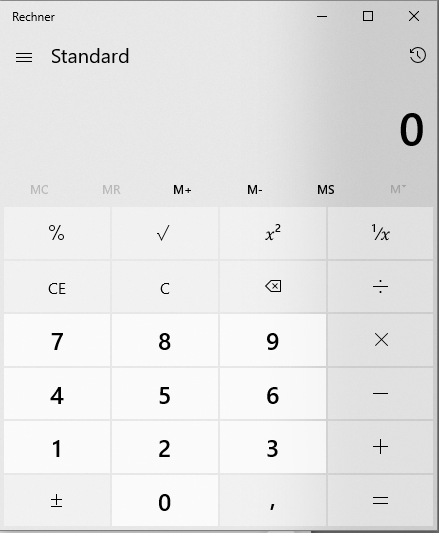Clear the entry with CE
439x533 pixels.
57,287
